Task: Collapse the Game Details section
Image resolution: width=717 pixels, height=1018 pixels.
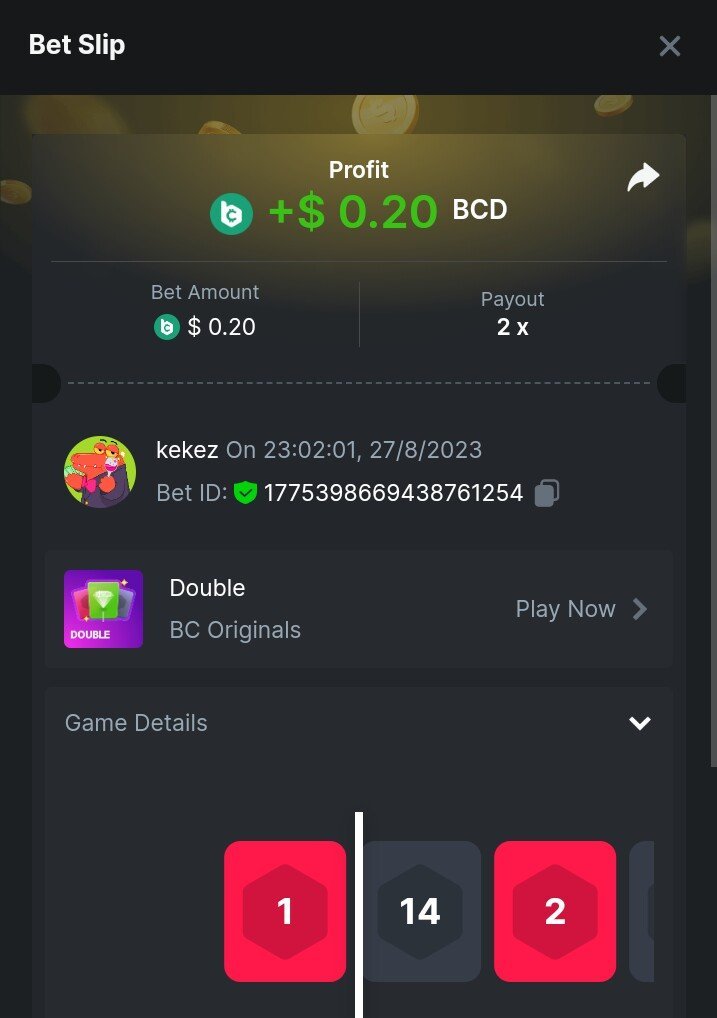Action: tap(639, 723)
